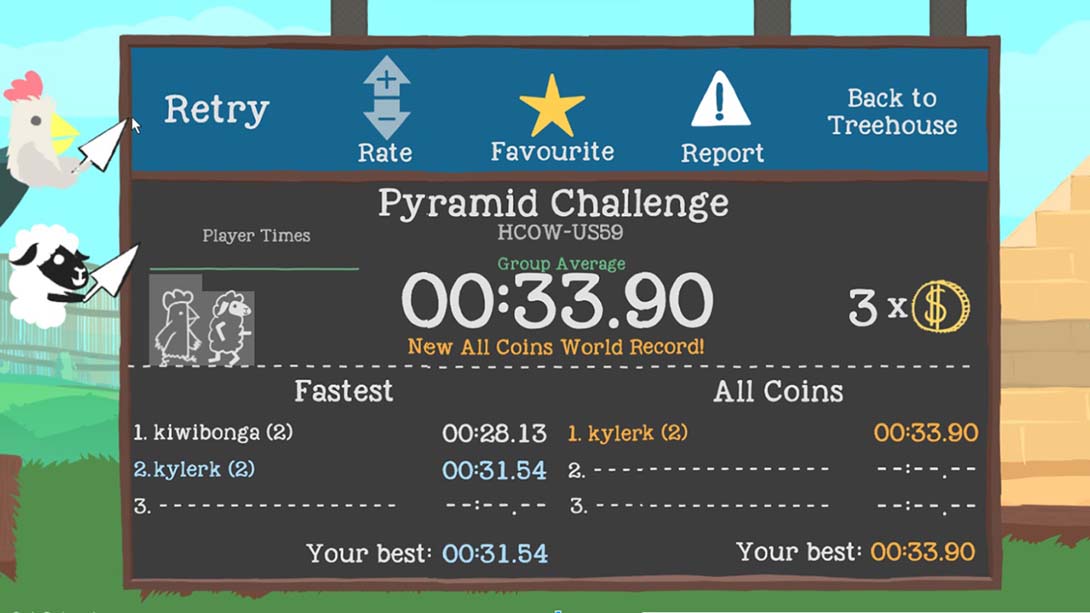Go Back to Treehouse
This screenshot has height=613, width=1090.
click(892, 112)
